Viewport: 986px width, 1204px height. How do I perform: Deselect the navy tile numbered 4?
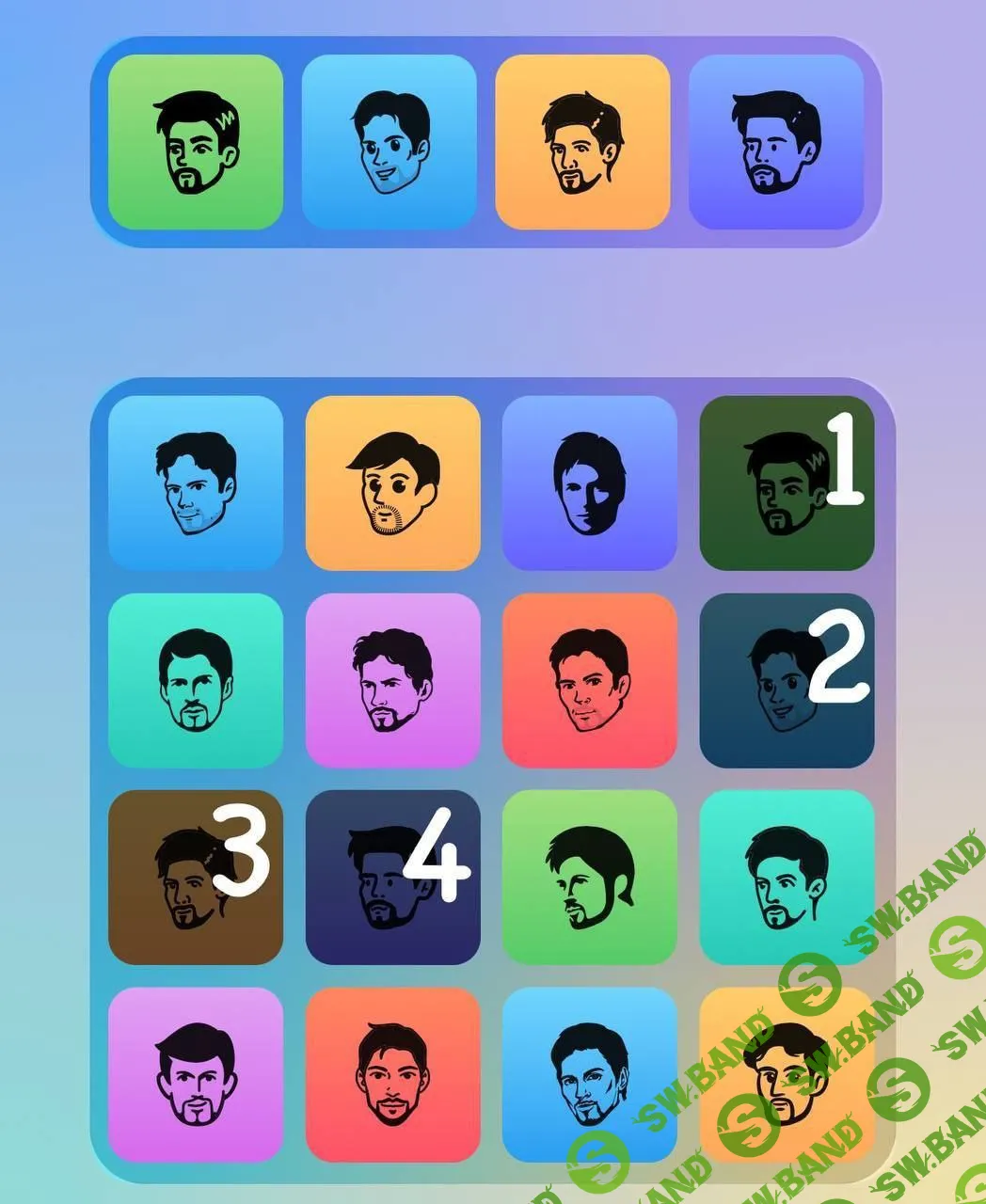click(x=393, y=877)
